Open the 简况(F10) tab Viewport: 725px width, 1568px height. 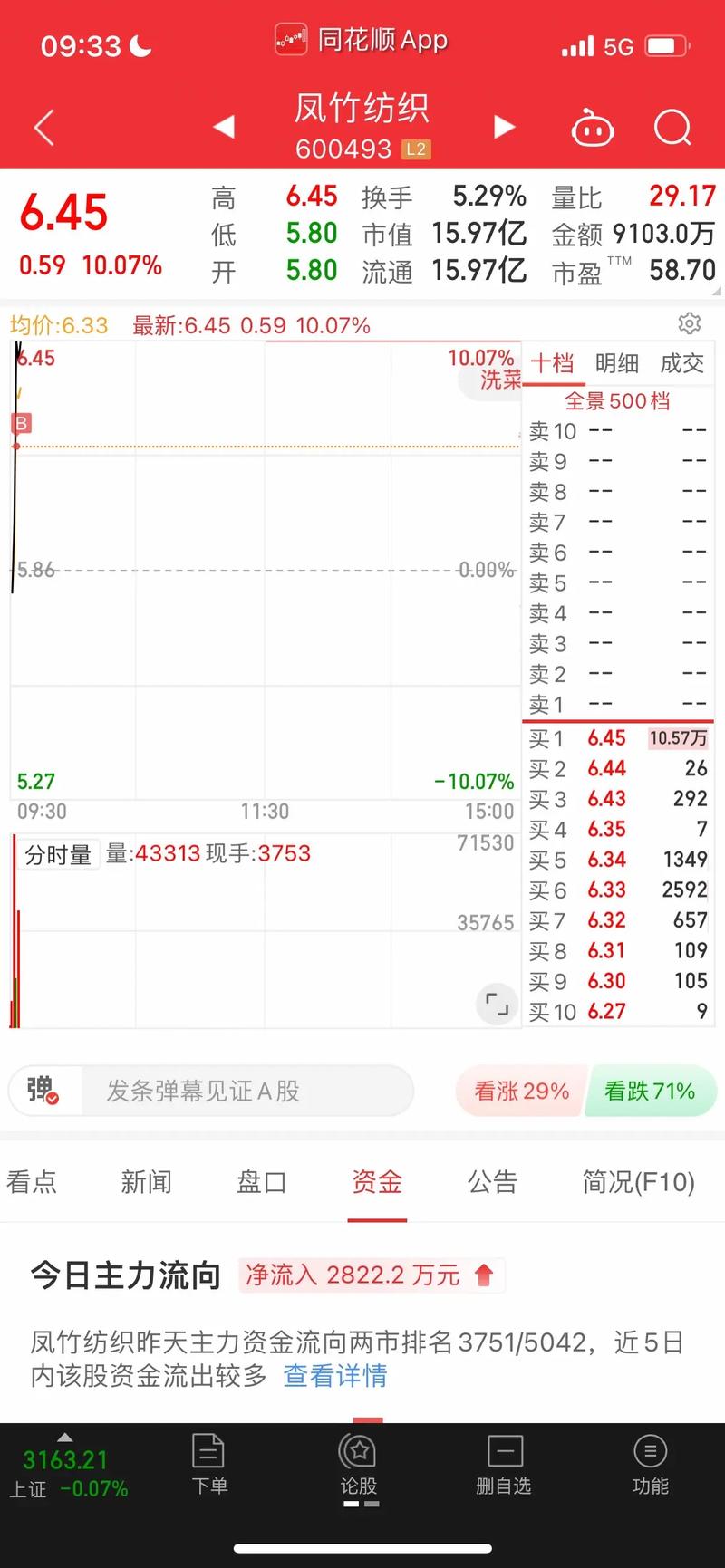point(638,1182)
